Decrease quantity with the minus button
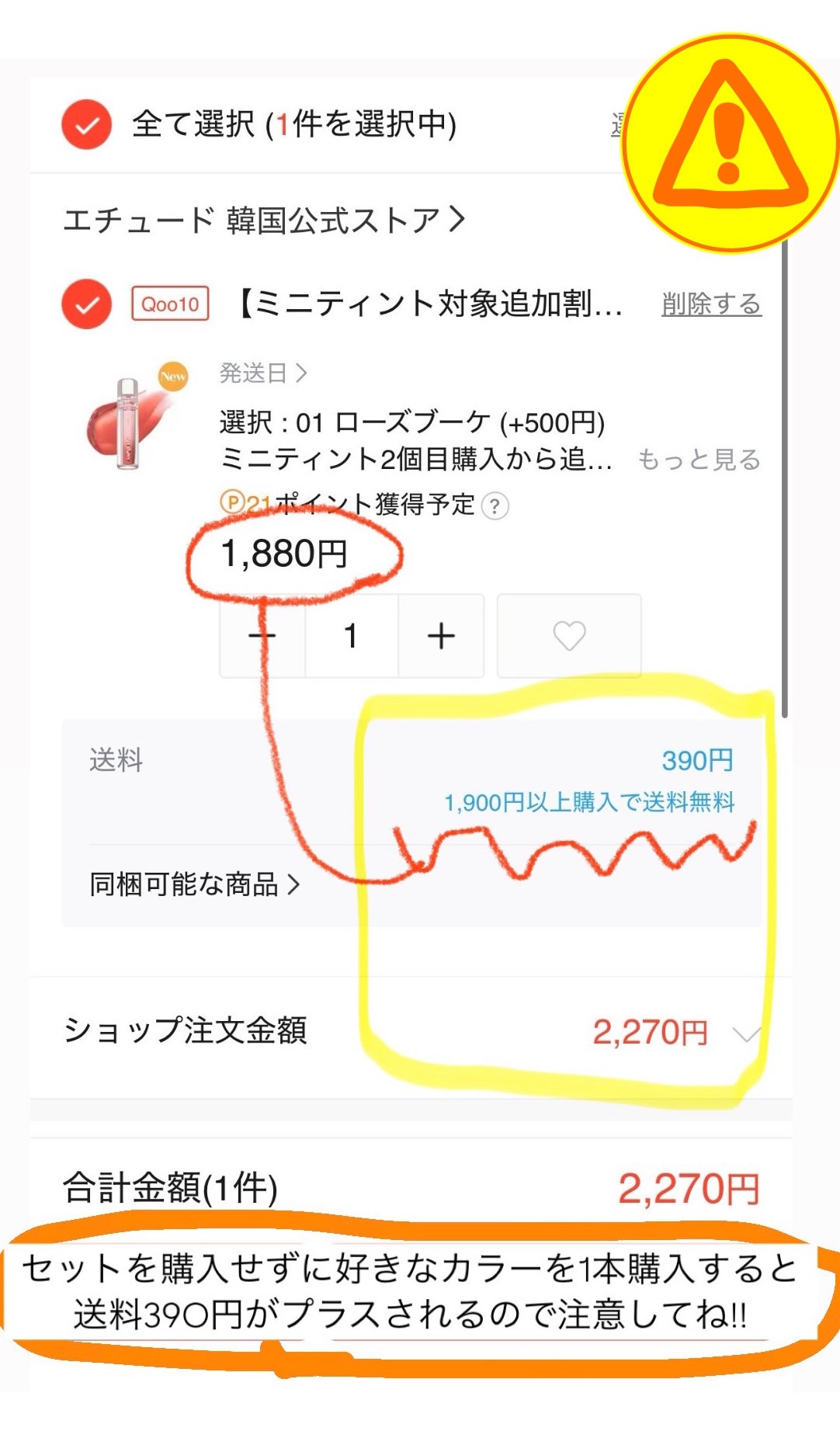The width and height of the screenshot is (840, 1452). 262,636
